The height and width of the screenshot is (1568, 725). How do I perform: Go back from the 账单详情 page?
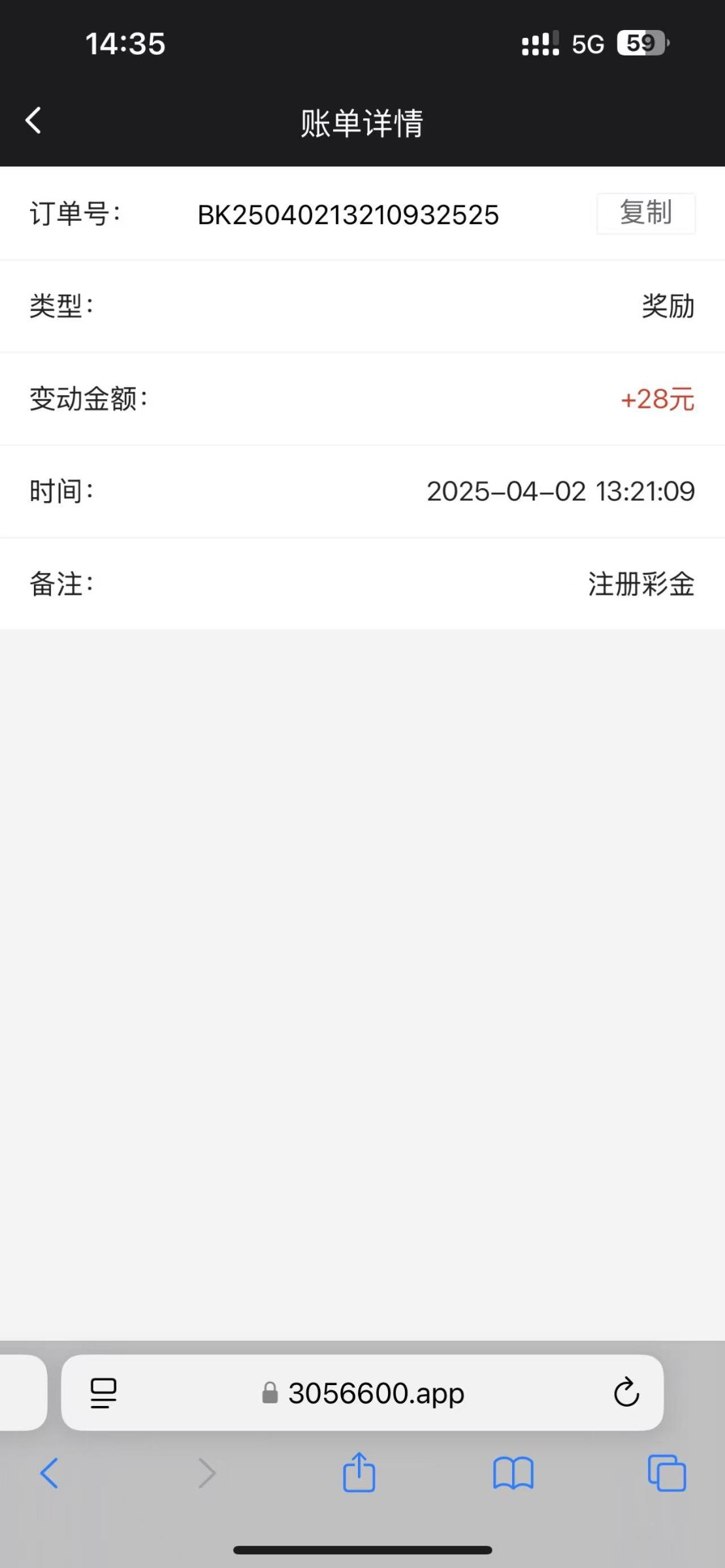pyautogui.click(x=33, y=121)
